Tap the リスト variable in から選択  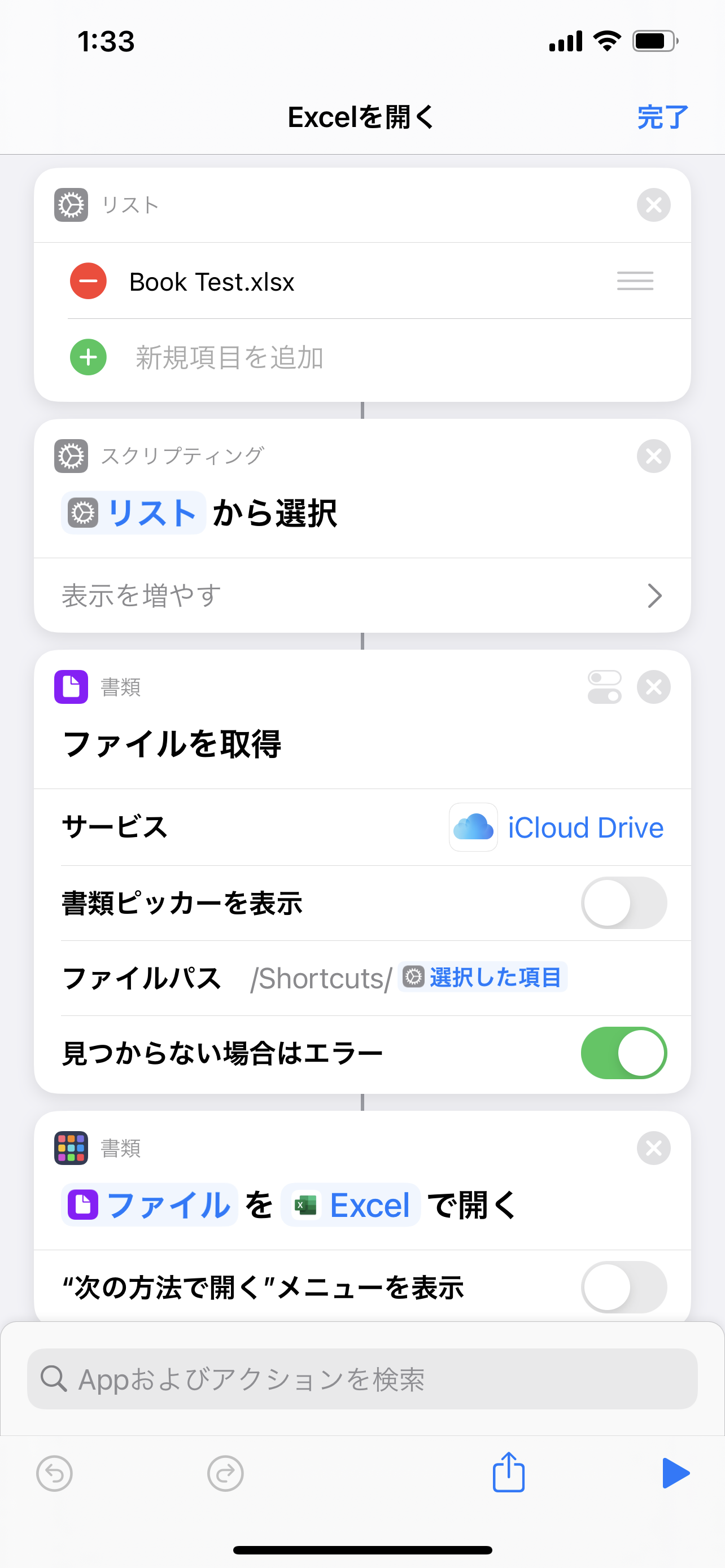[133, 513]
